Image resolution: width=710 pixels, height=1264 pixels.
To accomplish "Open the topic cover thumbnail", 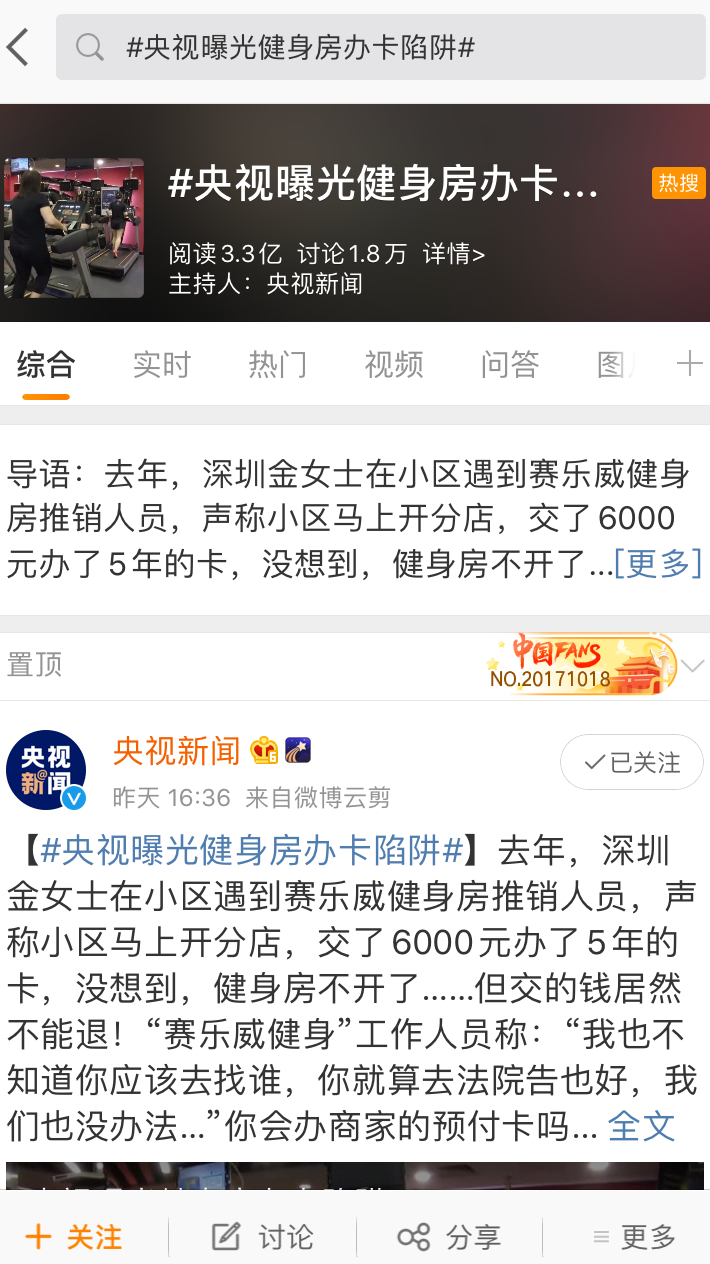I will (75, 228).
